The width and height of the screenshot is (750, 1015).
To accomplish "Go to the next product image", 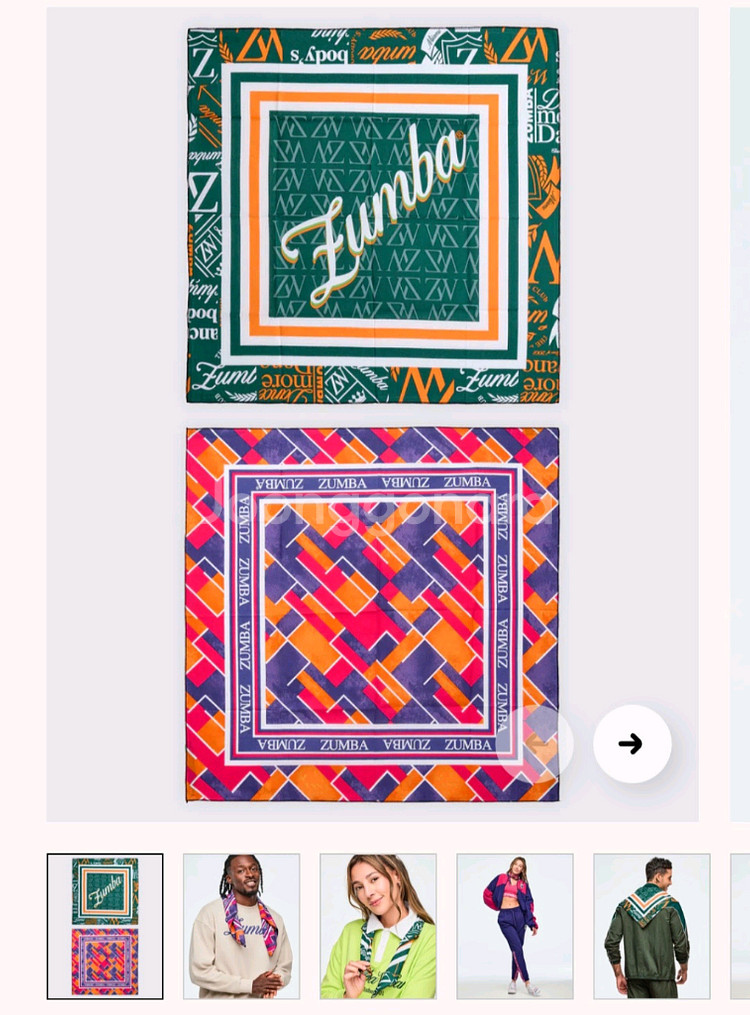I will (x=631, y=744).
